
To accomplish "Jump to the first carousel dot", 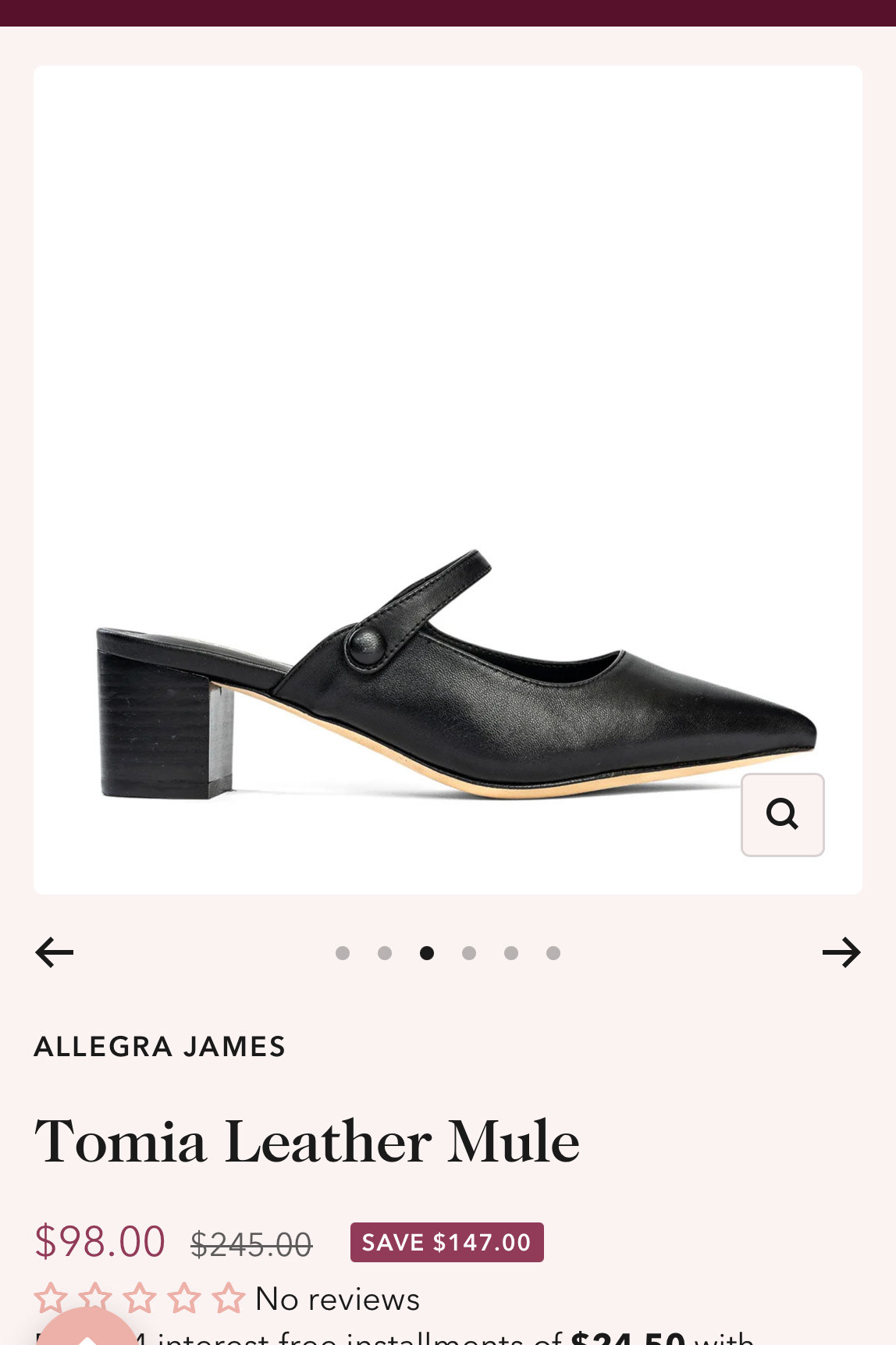I will pos(343,953).
